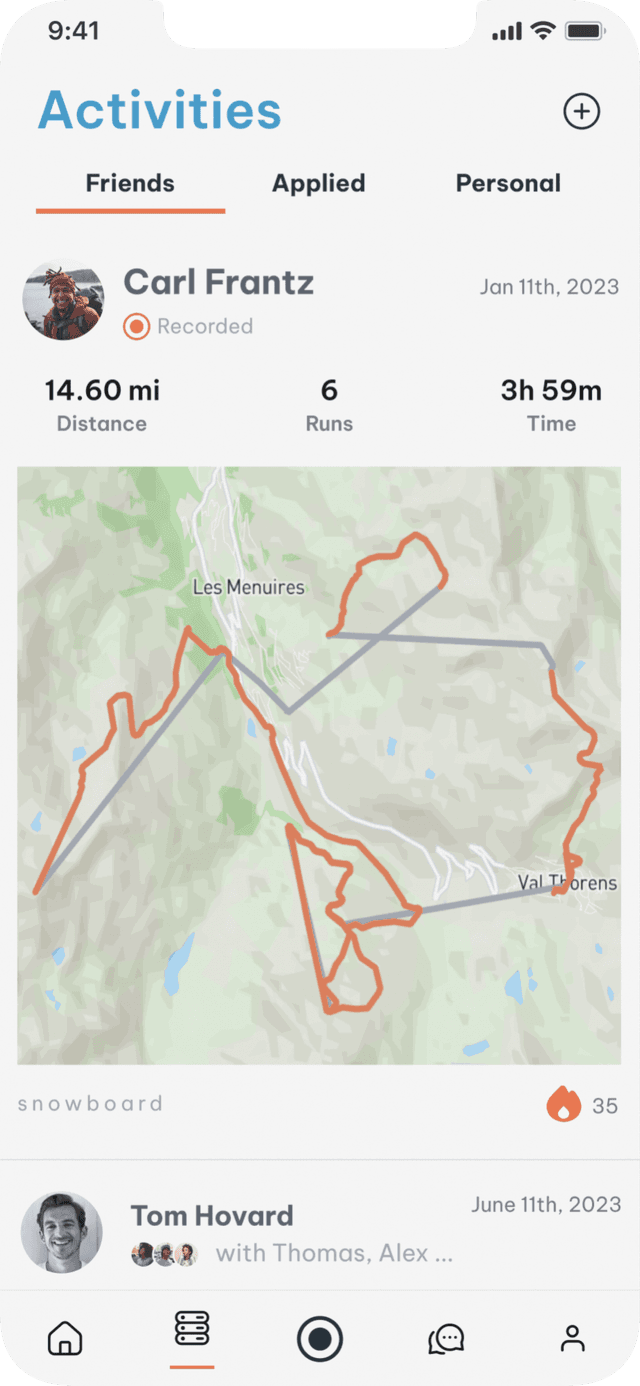Switch to the Personal tab
Image resolution: width=640 pixels, height=1386 pixels.
508,183
